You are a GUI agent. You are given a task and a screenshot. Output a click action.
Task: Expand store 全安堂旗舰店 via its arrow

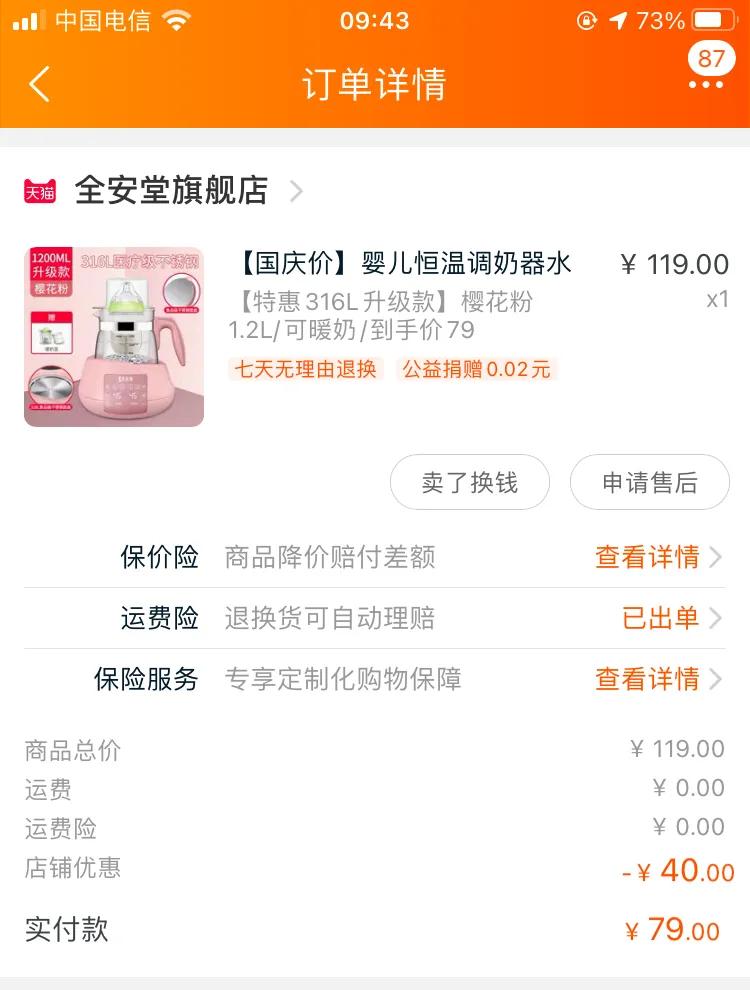pyautogui.click(x=298, y=190)
